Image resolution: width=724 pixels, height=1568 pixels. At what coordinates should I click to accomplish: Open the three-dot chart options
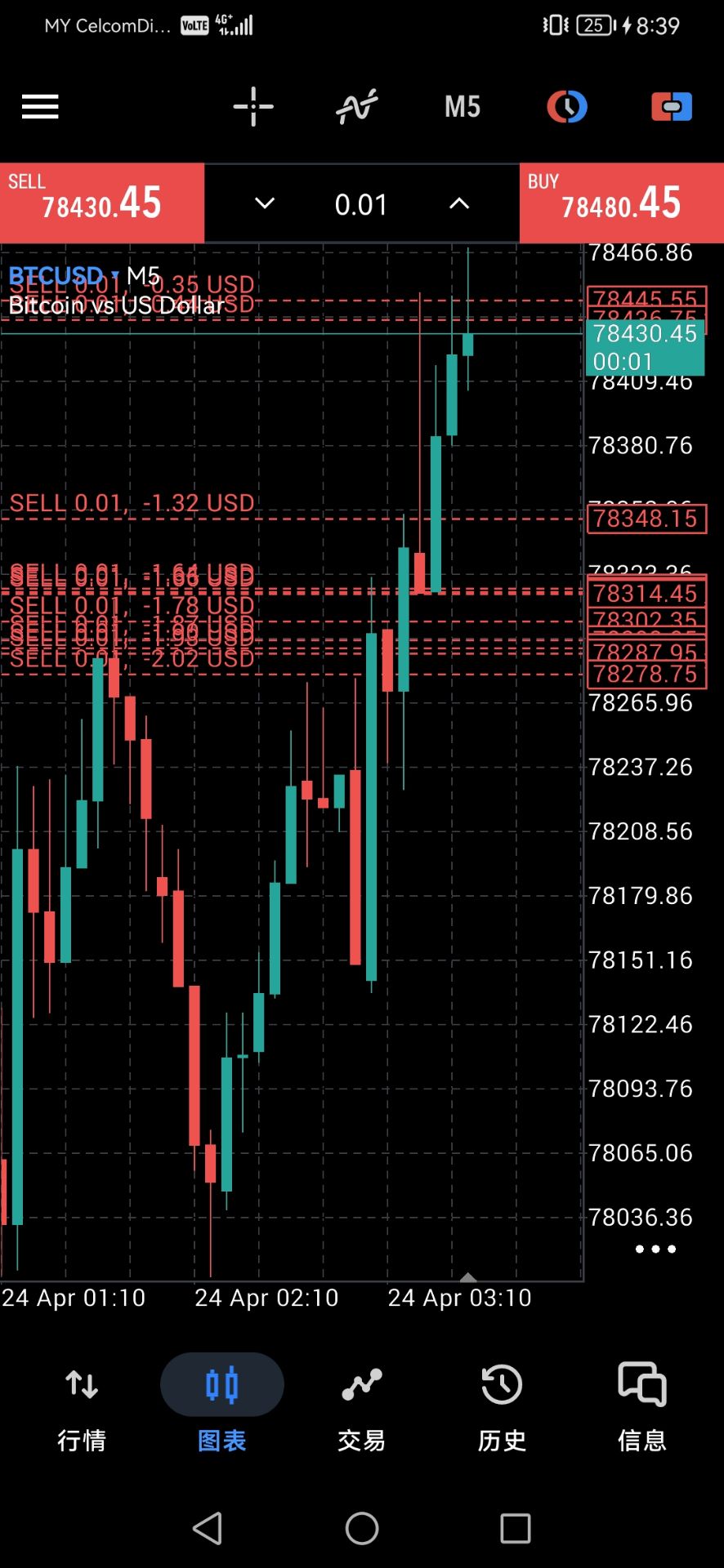tap(655, 1249)
